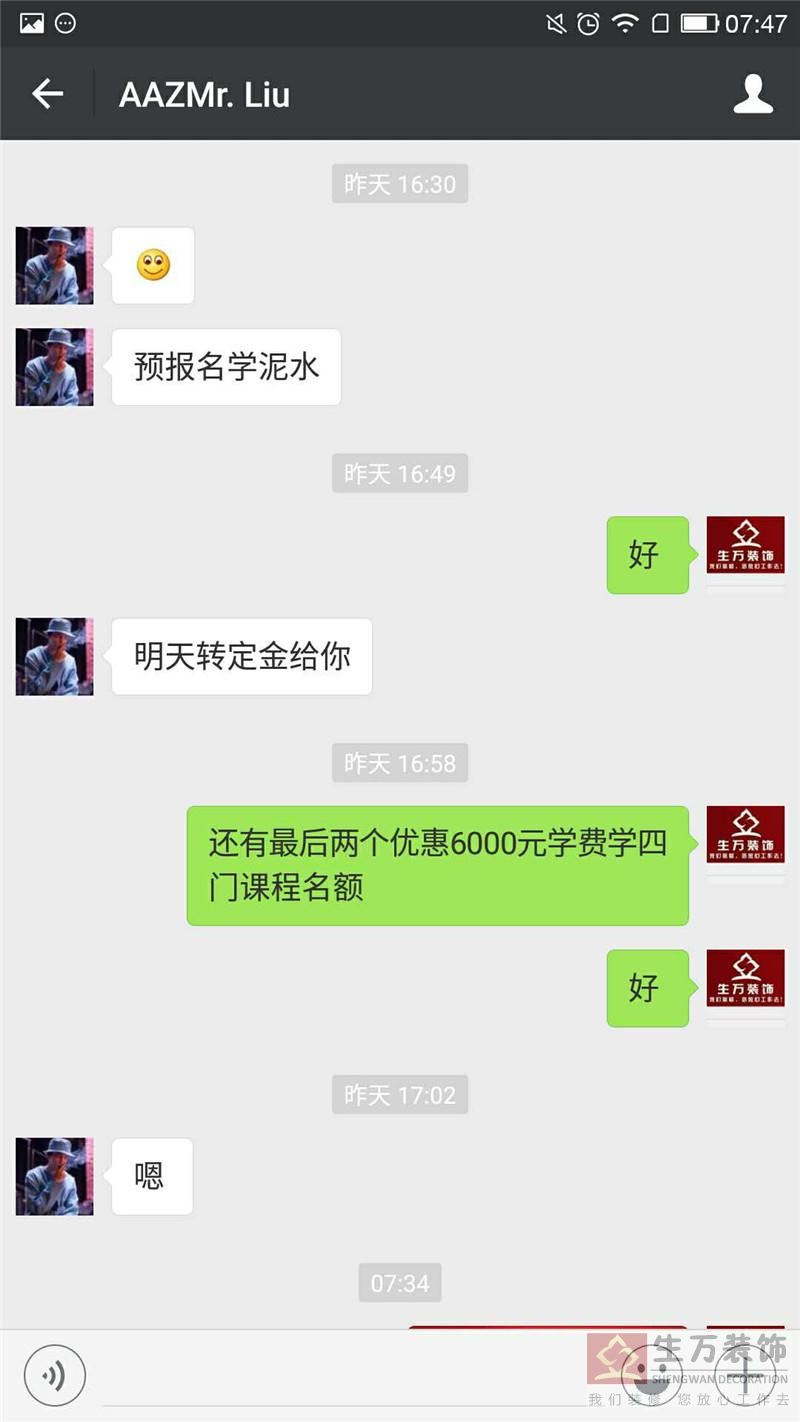Tap Mr. Liu's avatar next to 明天转定金给你
The image size is (800, 1422).
tap(55, 657)
